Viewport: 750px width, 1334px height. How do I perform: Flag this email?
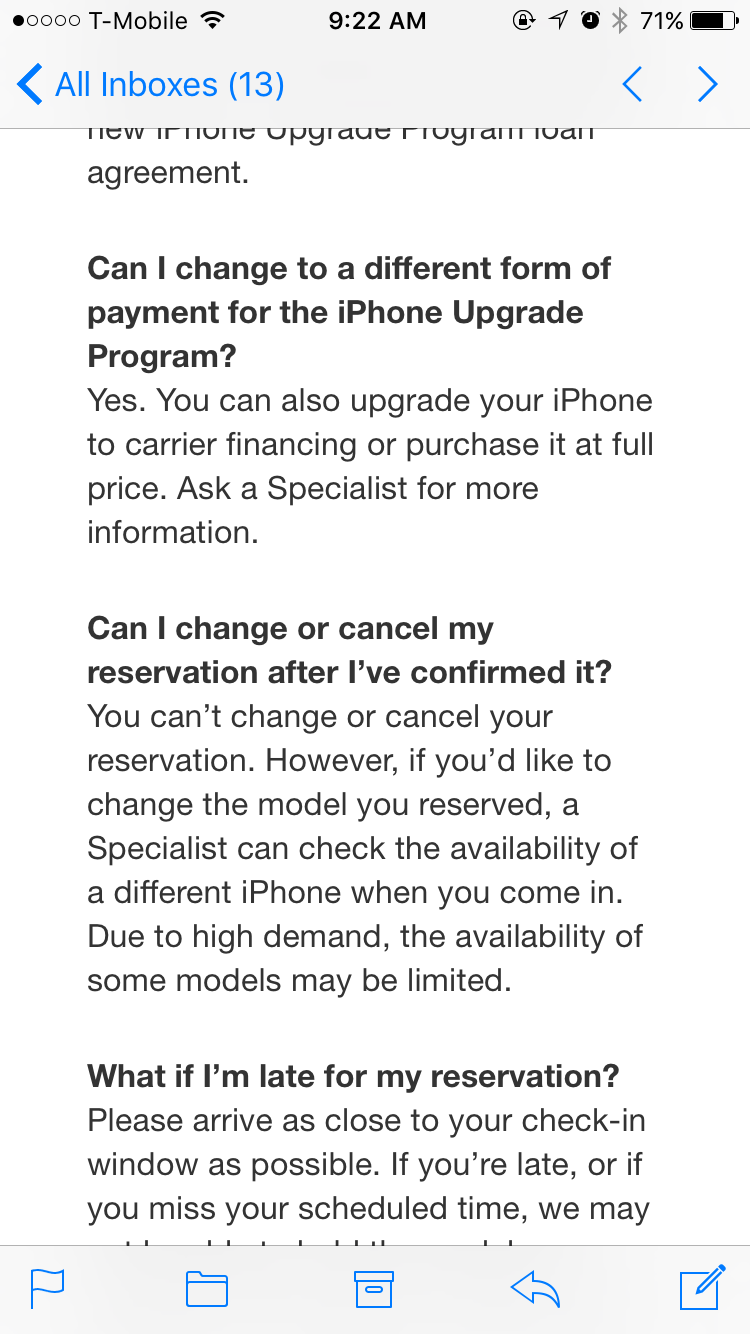pyautogui.click(x=47, y=1288)
